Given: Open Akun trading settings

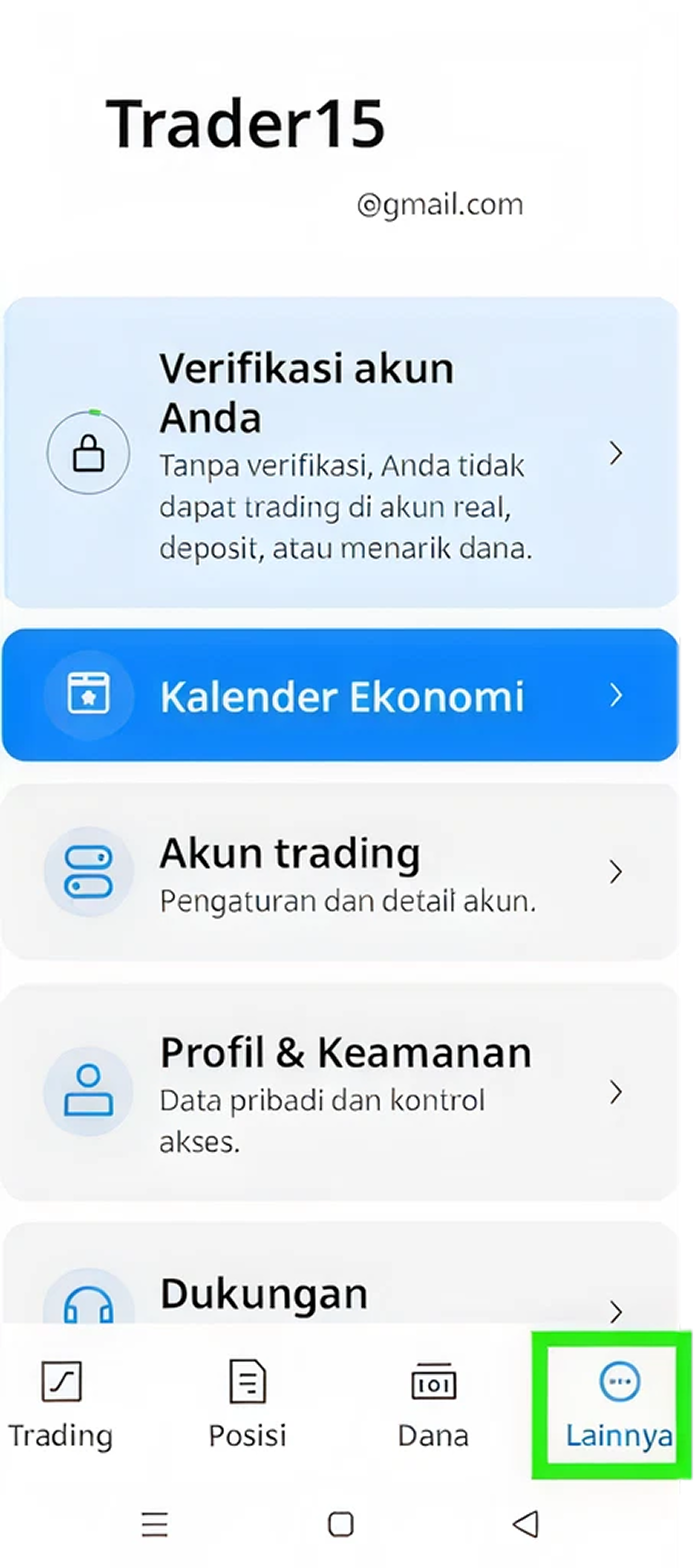Looking at the screenshot, I should (341, 872).
